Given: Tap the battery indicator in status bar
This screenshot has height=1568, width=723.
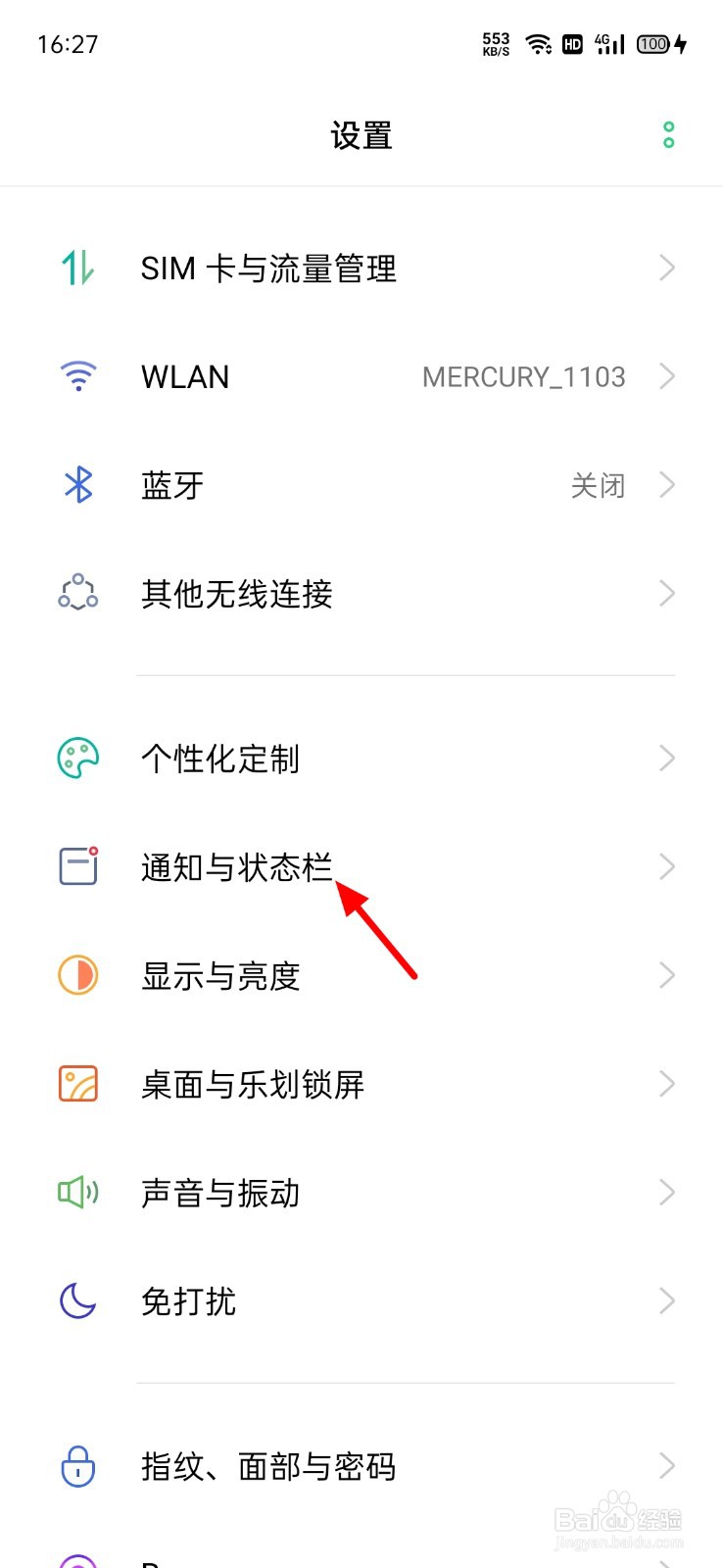Looking at the screenshot, I should 651,44.
